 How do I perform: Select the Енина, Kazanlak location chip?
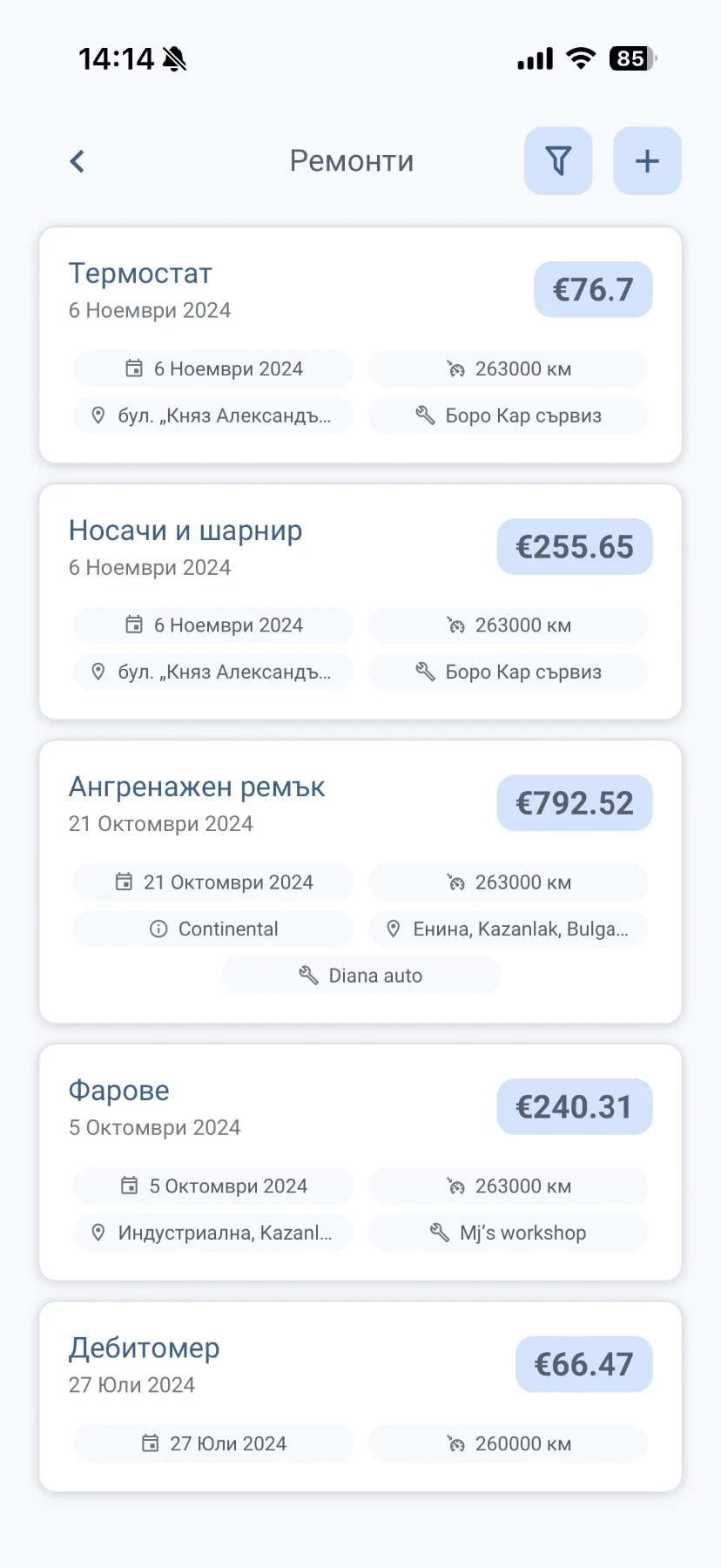(x=508, y=929)
